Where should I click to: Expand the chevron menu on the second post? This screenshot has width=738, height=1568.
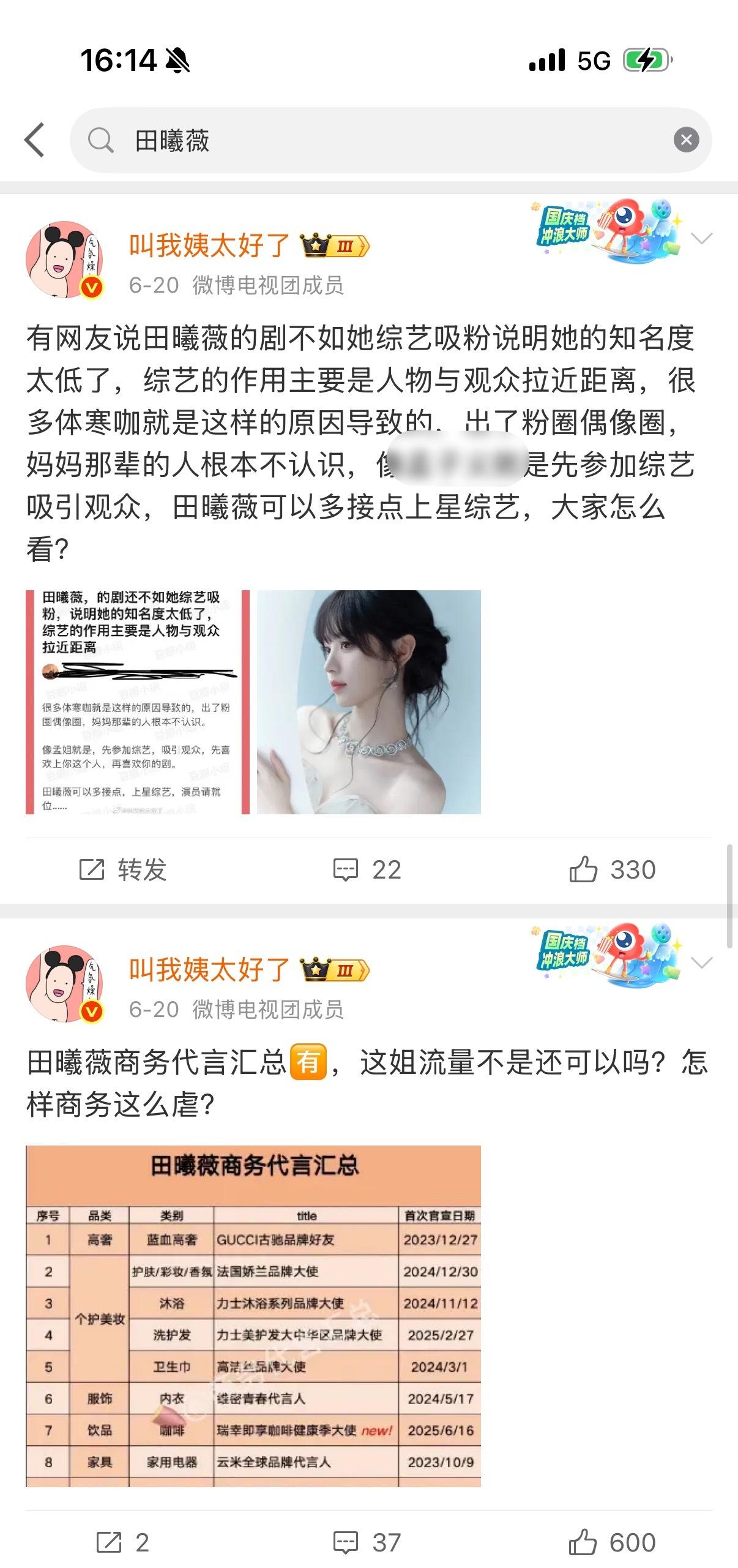coord(701,962)
